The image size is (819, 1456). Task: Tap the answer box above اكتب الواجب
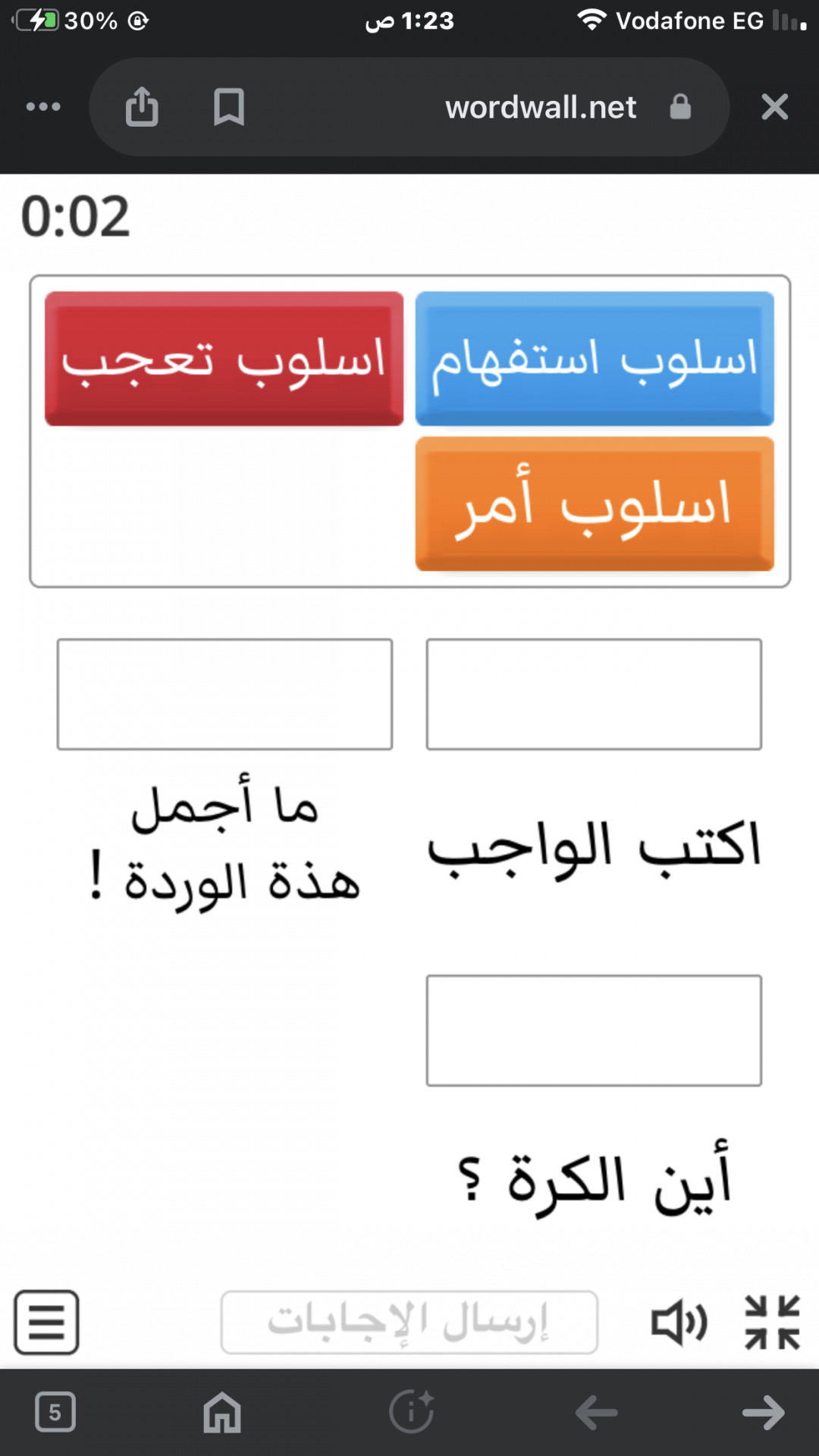594,695
